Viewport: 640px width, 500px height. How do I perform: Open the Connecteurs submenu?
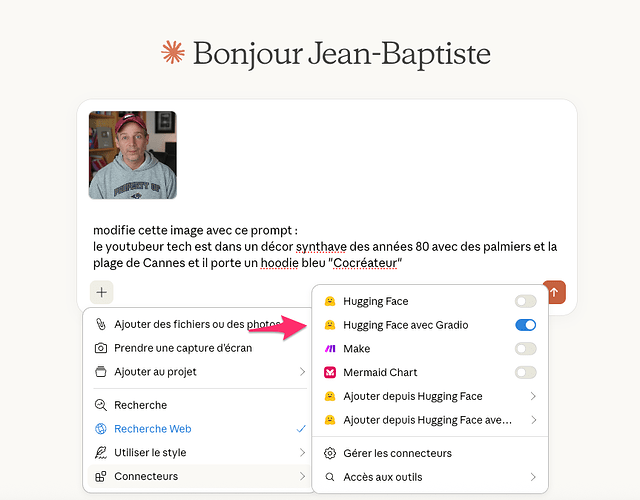[198, 477]
